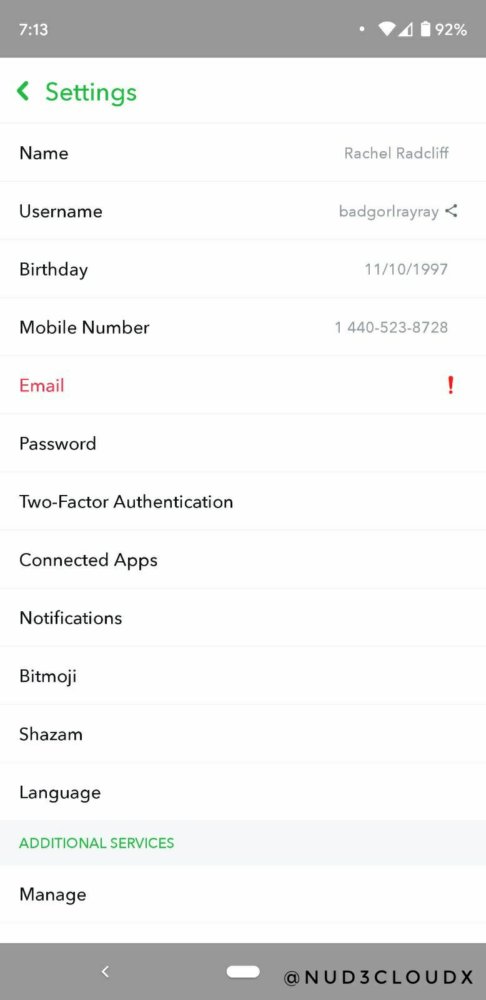Viewport: 486px width, 1000px height.
Task: Edit the Mobile Number
Action: click(x=243, y=327)
